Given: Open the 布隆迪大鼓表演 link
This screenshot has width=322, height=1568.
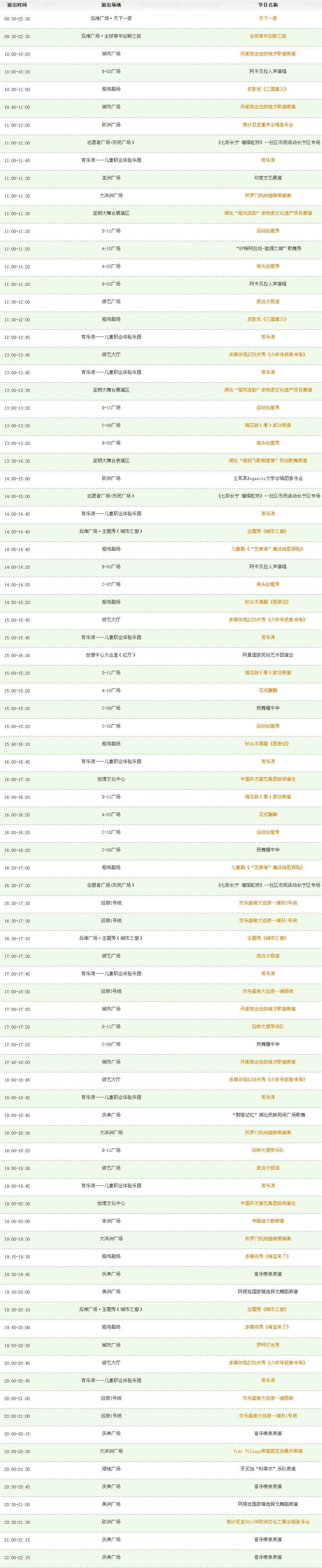Looking at the screenshot, I should coord(268,1221).
